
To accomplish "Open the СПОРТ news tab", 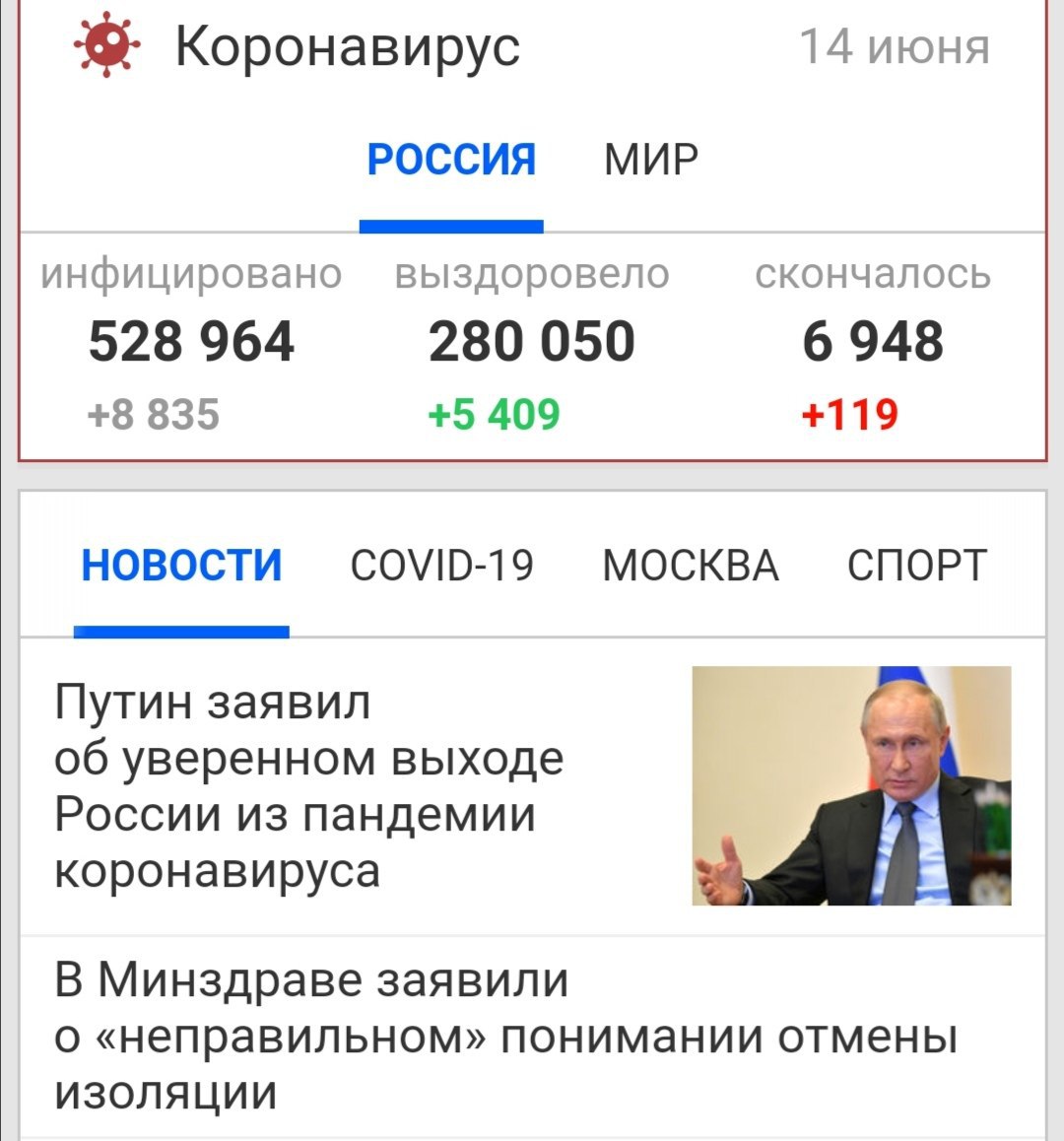I will 916,567.
